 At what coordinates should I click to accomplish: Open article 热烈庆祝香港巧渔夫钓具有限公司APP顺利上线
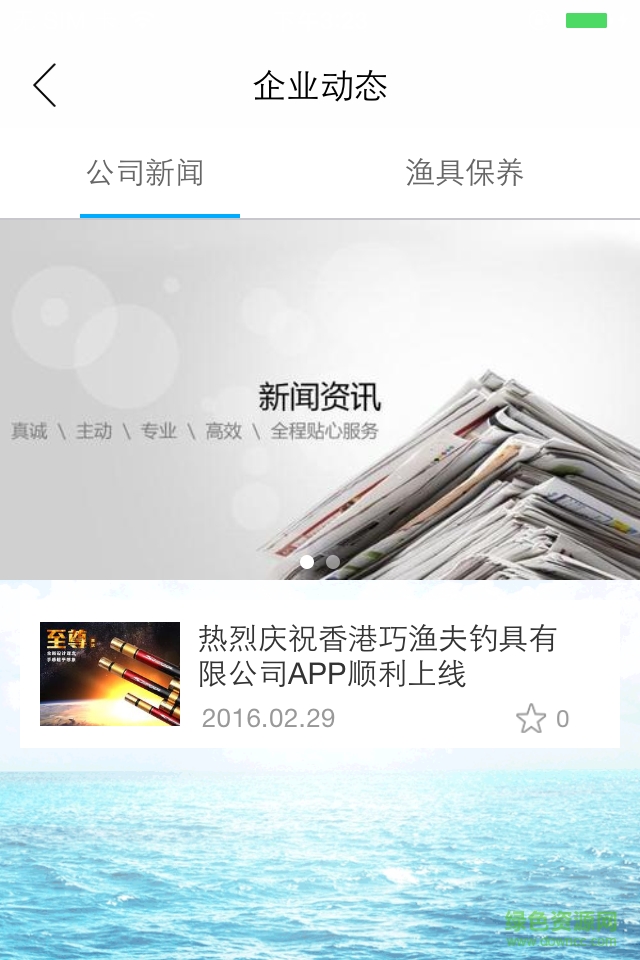376,656
